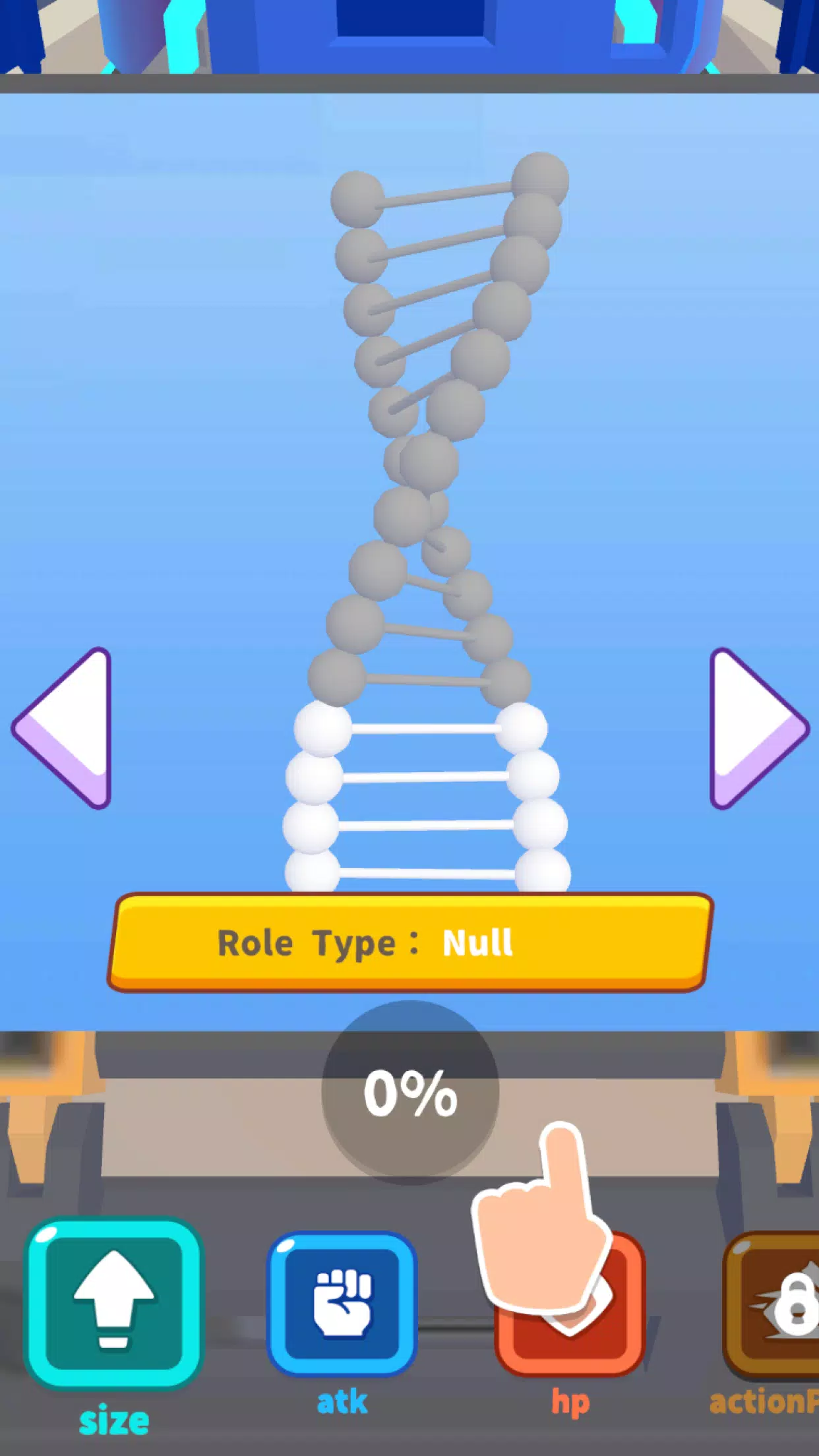This screenshot has width=819, height=1456.
Task: Select the size upgrade button
Action: tap(113, 1303)
